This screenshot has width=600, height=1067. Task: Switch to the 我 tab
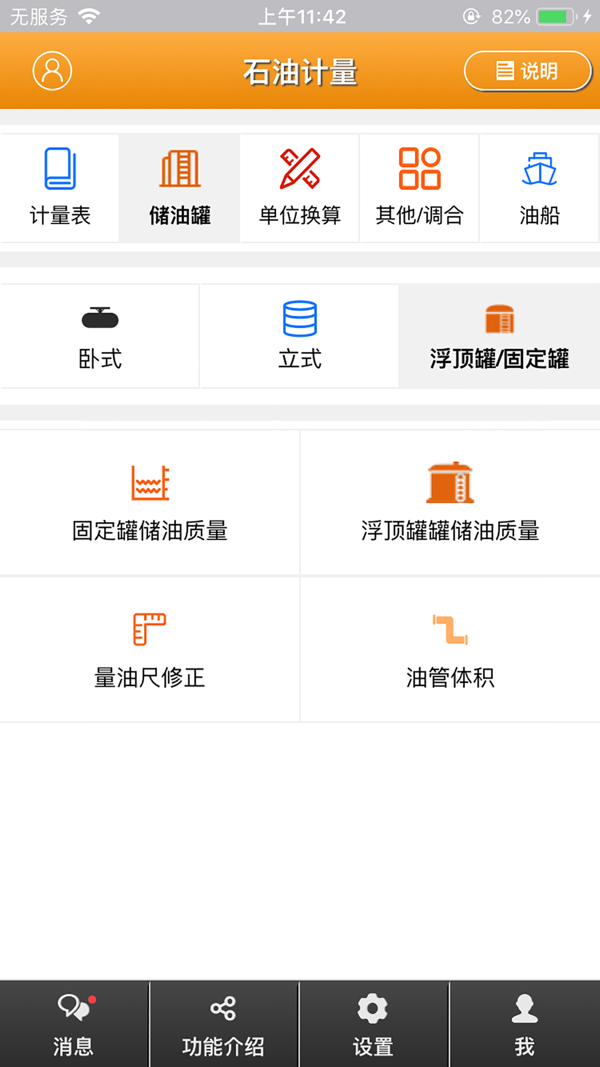(524, 1025)
